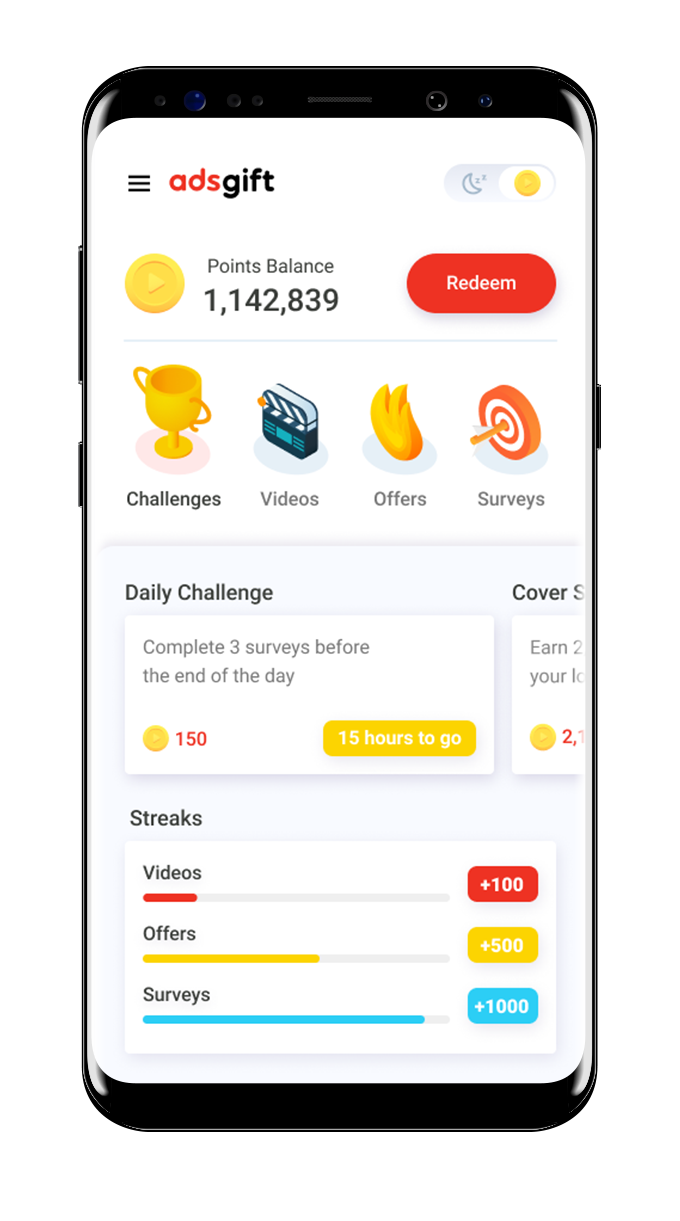
Task: Switch to the Videos category
Action: [290, 440]
